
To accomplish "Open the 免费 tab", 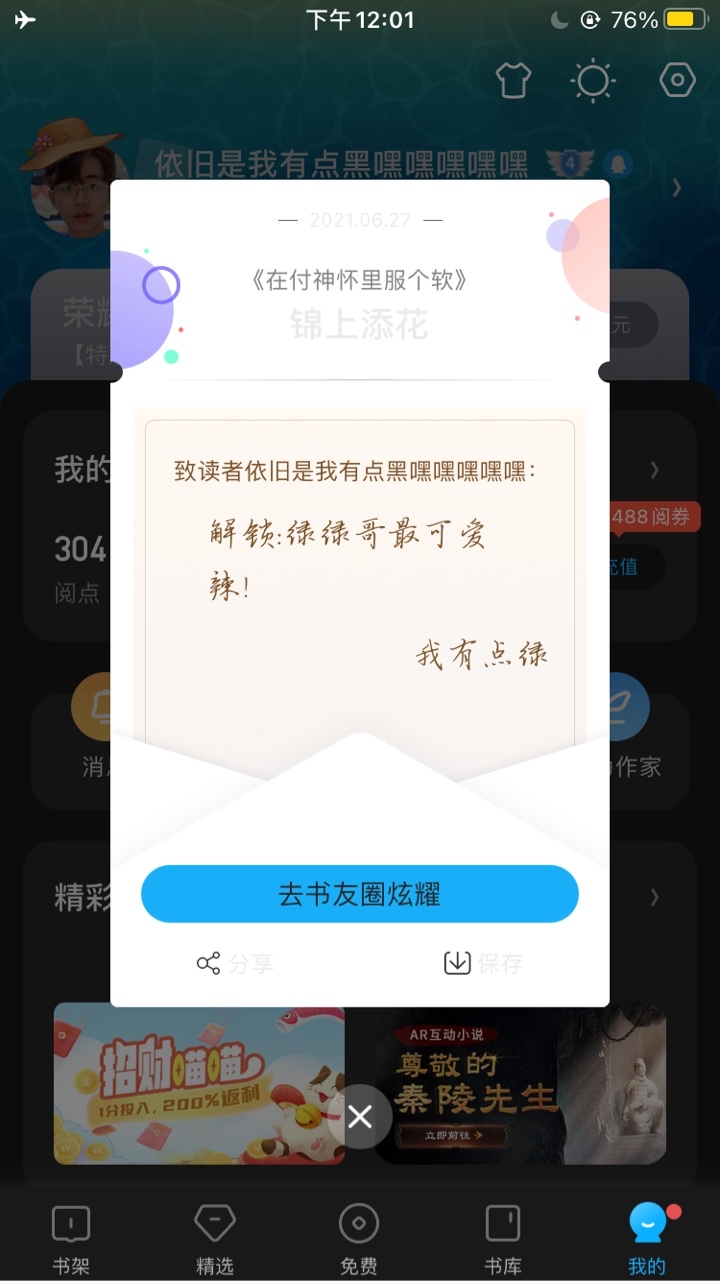I will (x=359, y=1240).
